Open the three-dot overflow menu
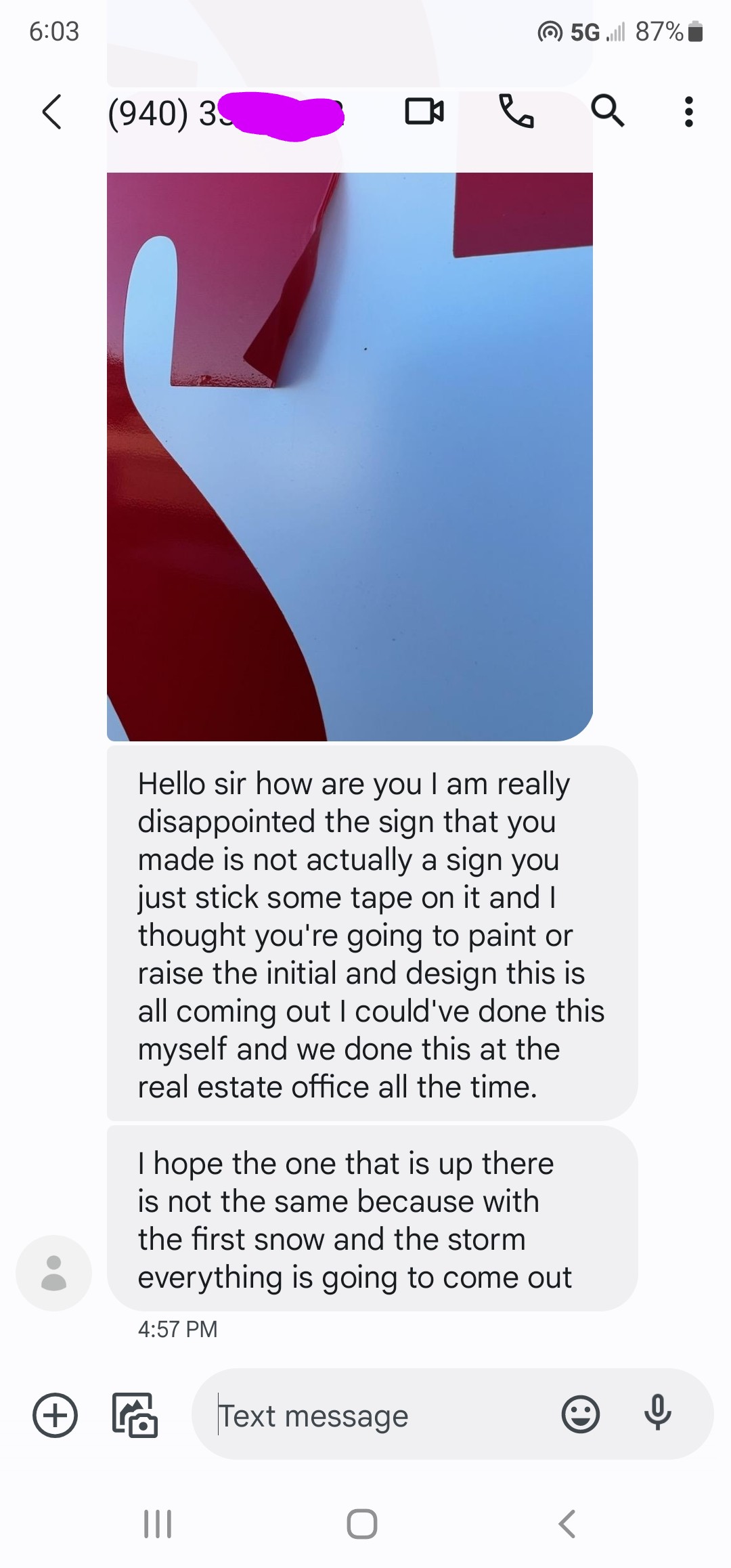This screenshot has width=731, height=1568. (688, 112)
